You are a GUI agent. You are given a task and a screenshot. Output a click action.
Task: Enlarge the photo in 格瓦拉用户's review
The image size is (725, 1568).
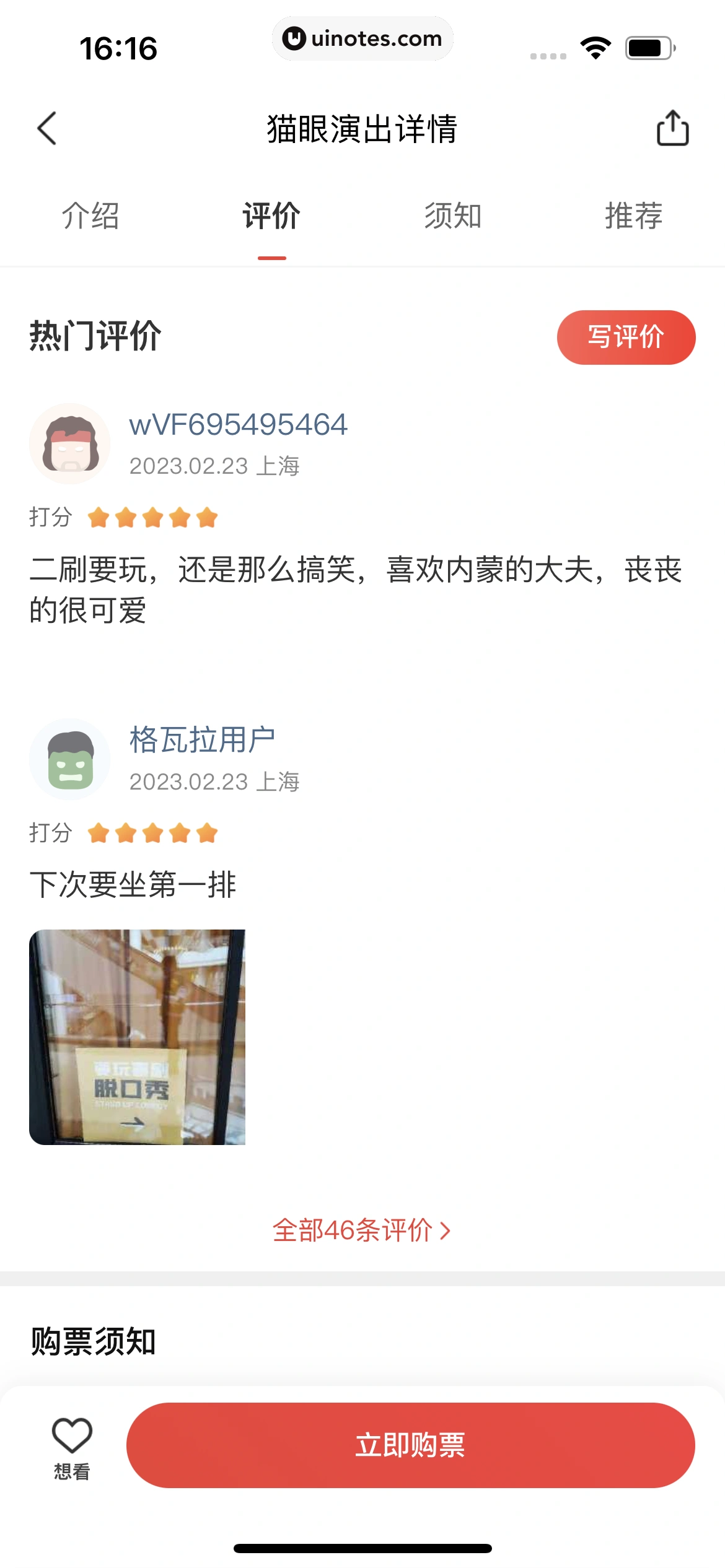click(138, 1037)
